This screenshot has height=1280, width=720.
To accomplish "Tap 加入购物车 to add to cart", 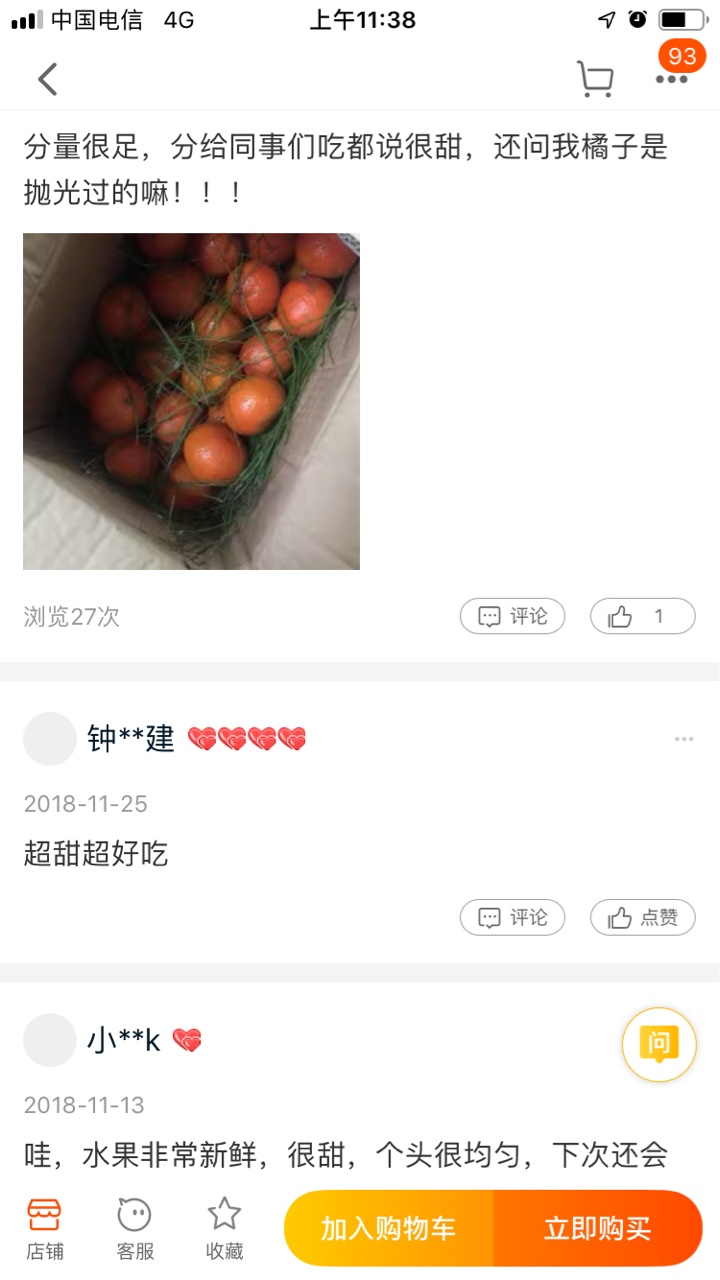I will 388,1228.
